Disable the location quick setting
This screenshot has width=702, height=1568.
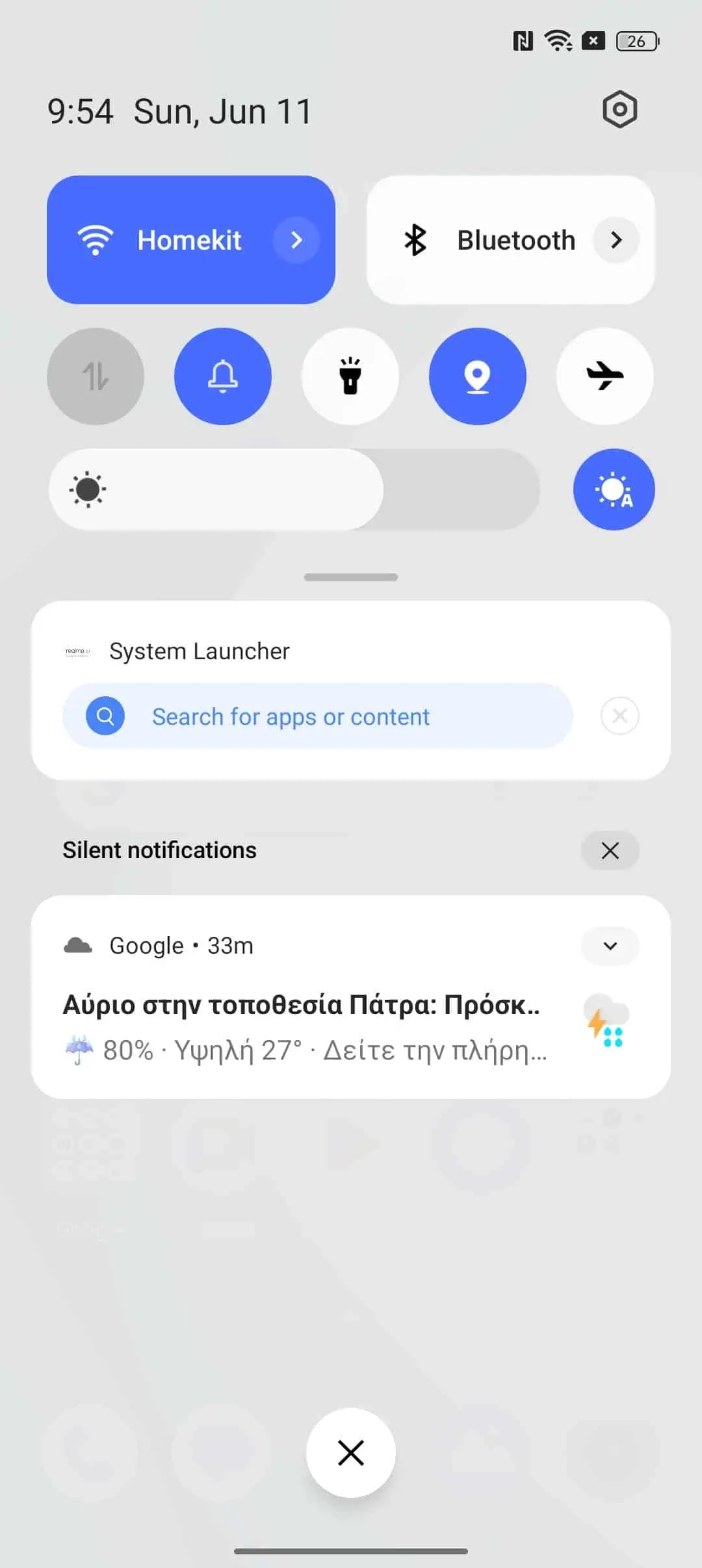tap(478, 376)
